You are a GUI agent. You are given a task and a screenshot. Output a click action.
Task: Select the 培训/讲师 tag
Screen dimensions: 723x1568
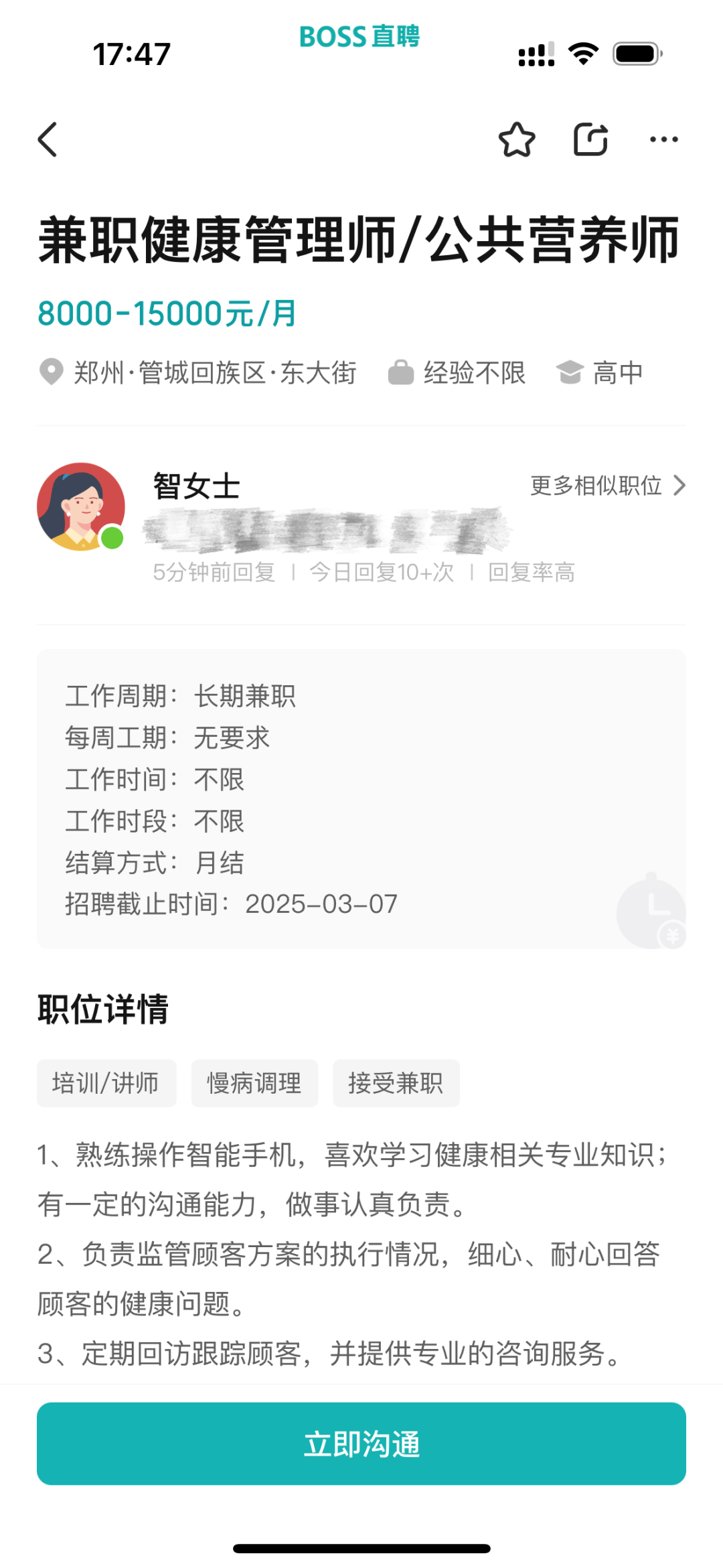pos(106,1083)
